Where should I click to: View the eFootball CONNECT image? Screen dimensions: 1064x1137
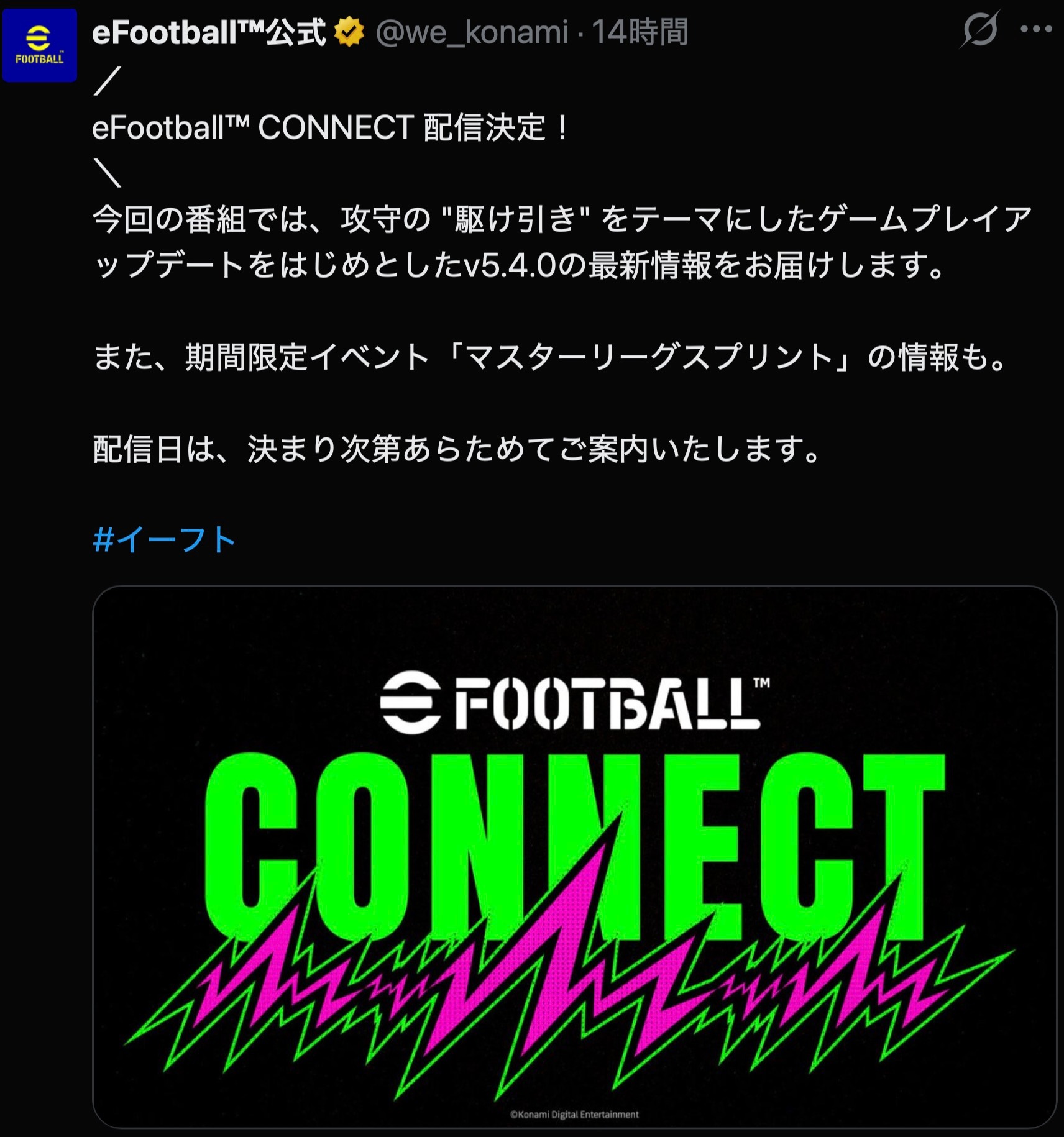point(574,857)
